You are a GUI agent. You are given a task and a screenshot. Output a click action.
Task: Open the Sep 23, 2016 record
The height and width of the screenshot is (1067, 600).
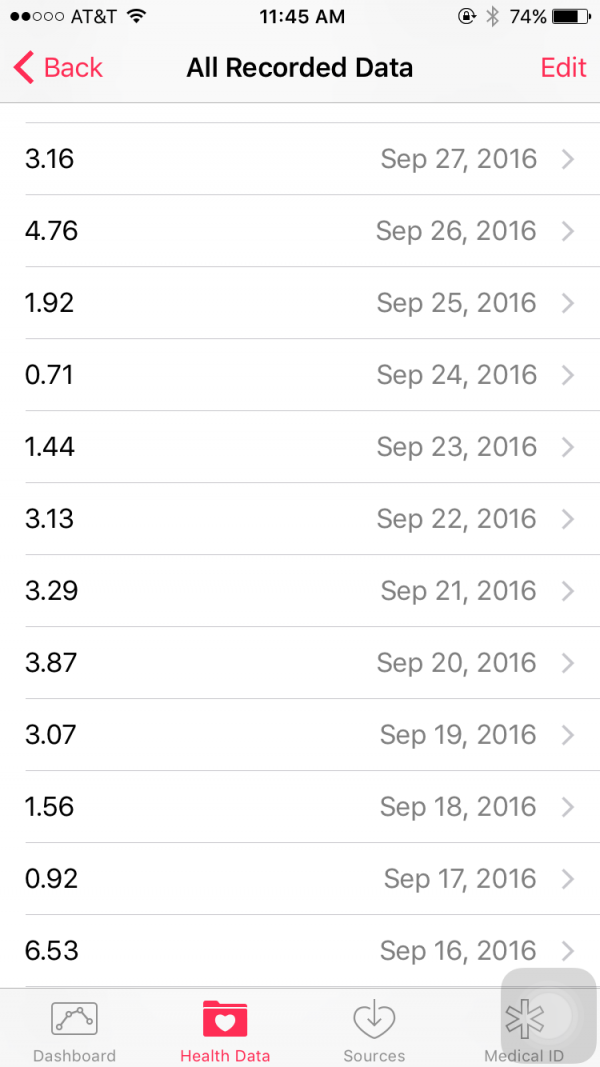coord(300,447)
